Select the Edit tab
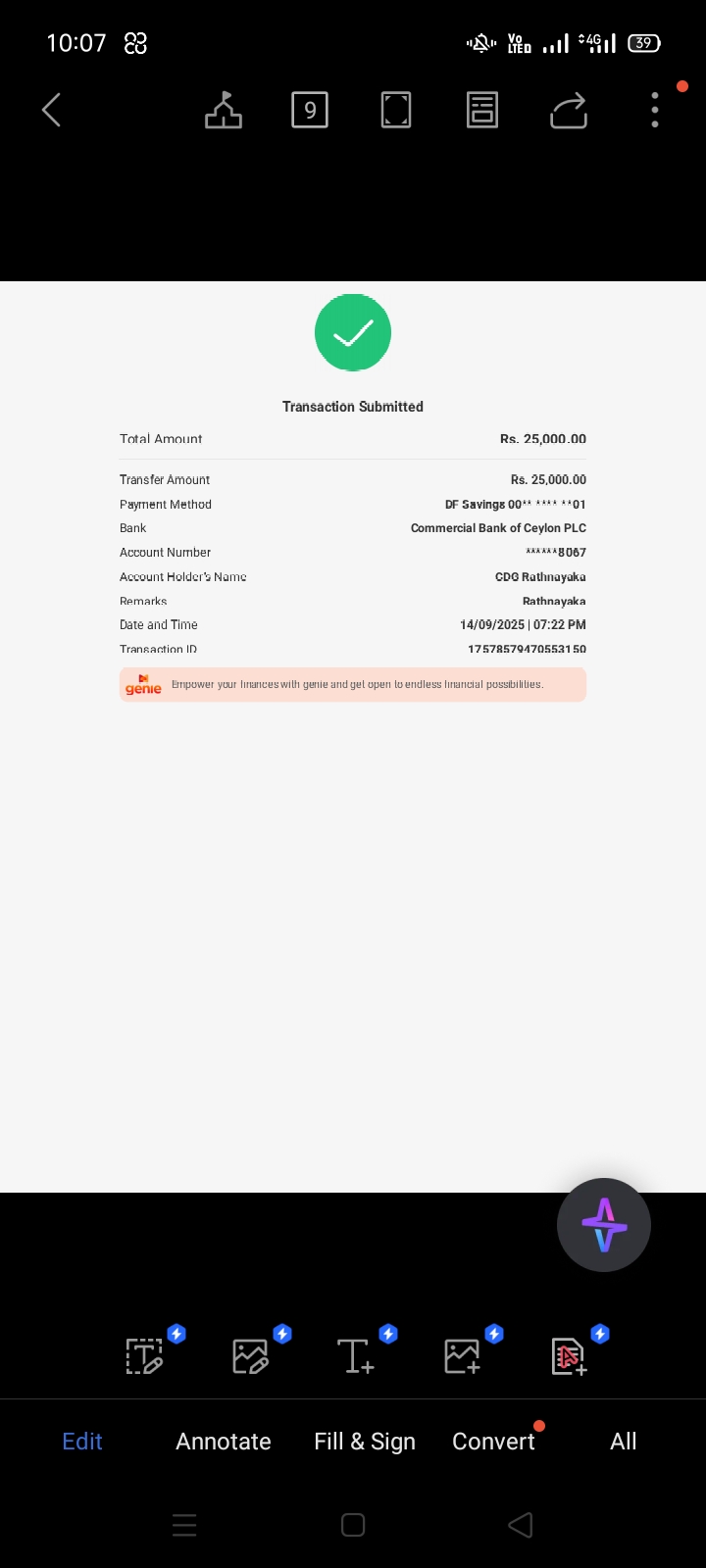 pyautogui.click(x=82, y=1442)
